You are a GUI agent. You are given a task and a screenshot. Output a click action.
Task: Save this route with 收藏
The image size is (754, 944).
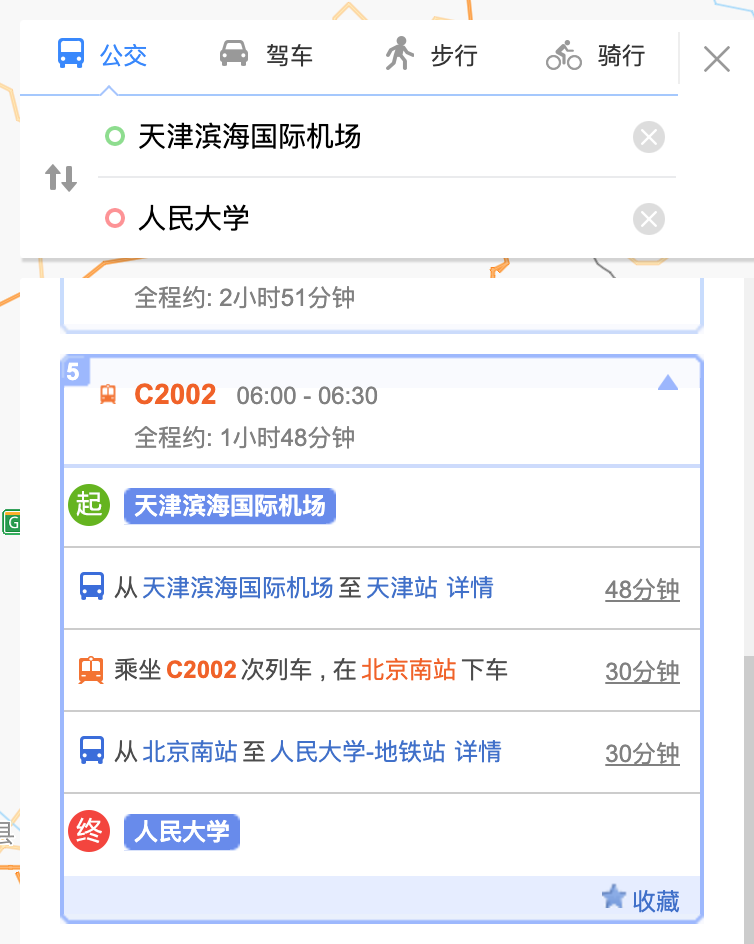click(x=641, y=899)
